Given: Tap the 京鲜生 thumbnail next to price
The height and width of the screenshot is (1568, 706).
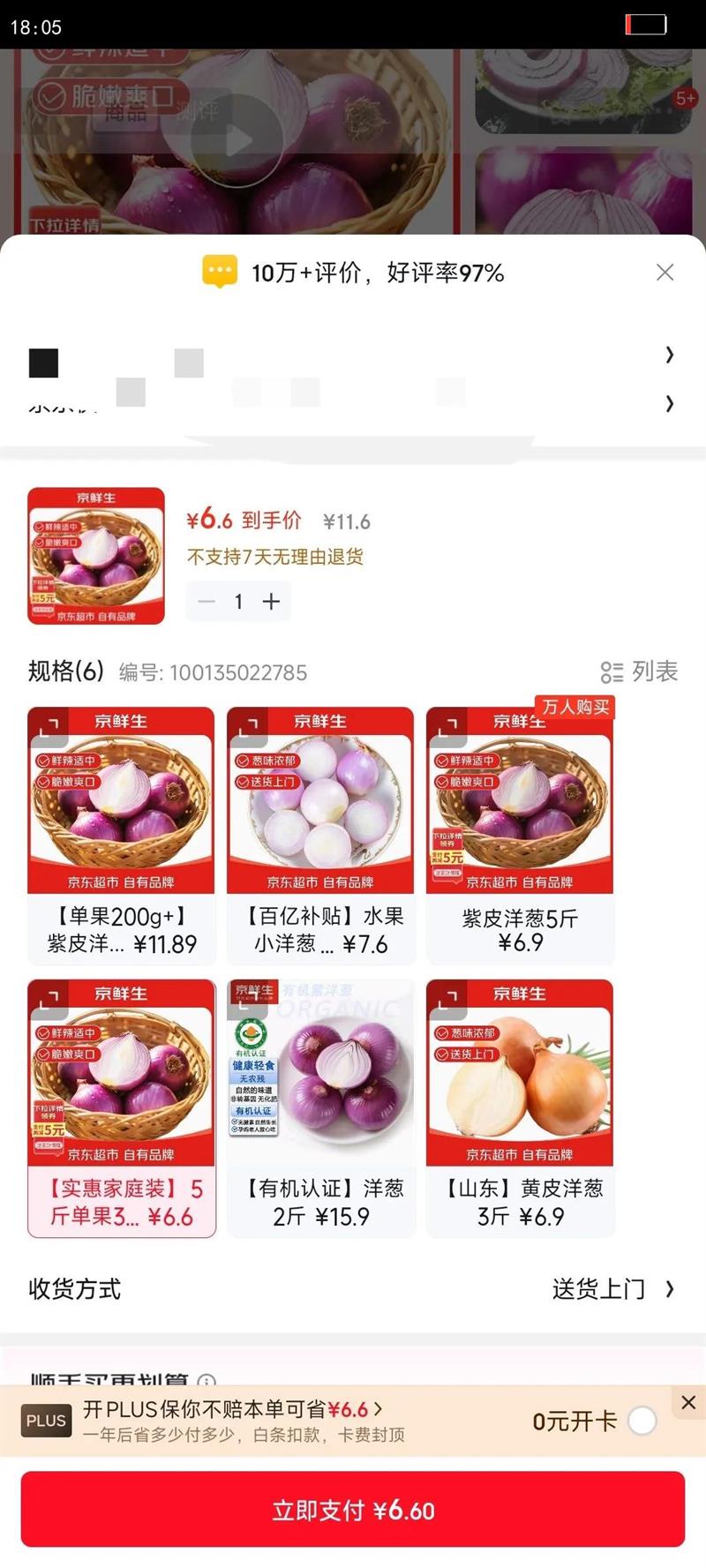Looking at the screenshot, I should pos(94,557).
